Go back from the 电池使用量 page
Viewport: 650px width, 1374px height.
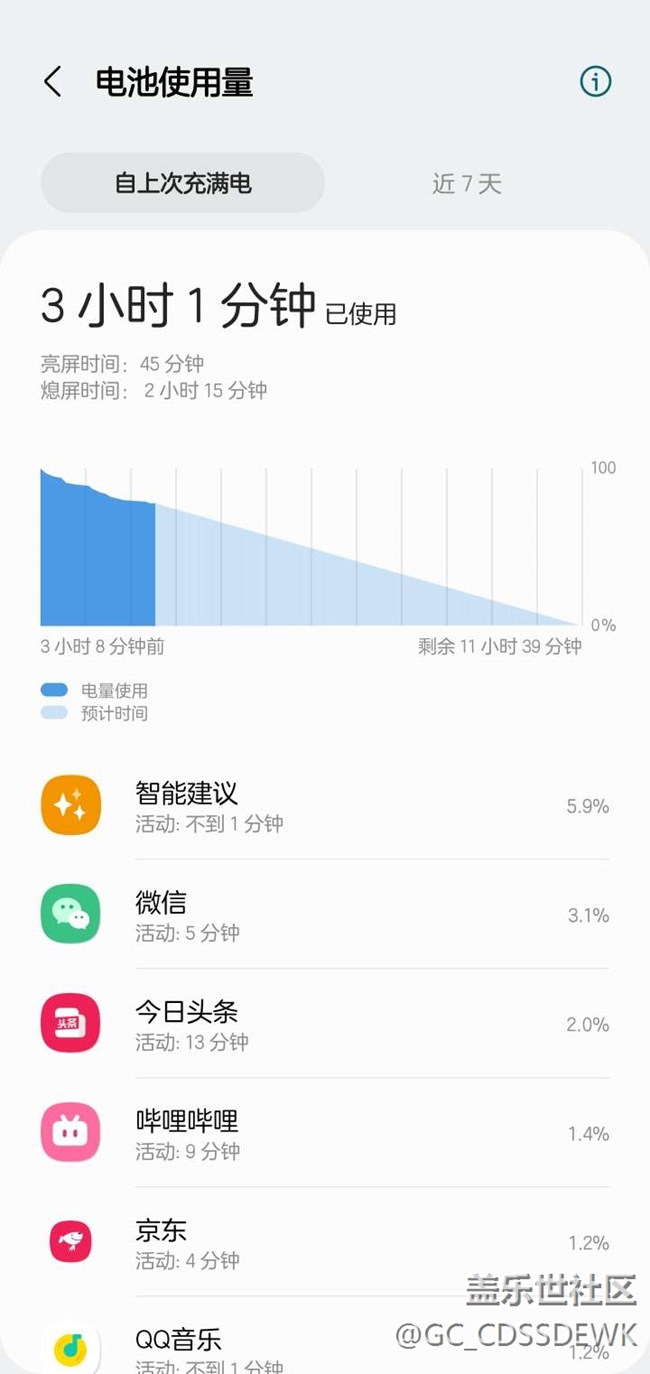(53, 82)
